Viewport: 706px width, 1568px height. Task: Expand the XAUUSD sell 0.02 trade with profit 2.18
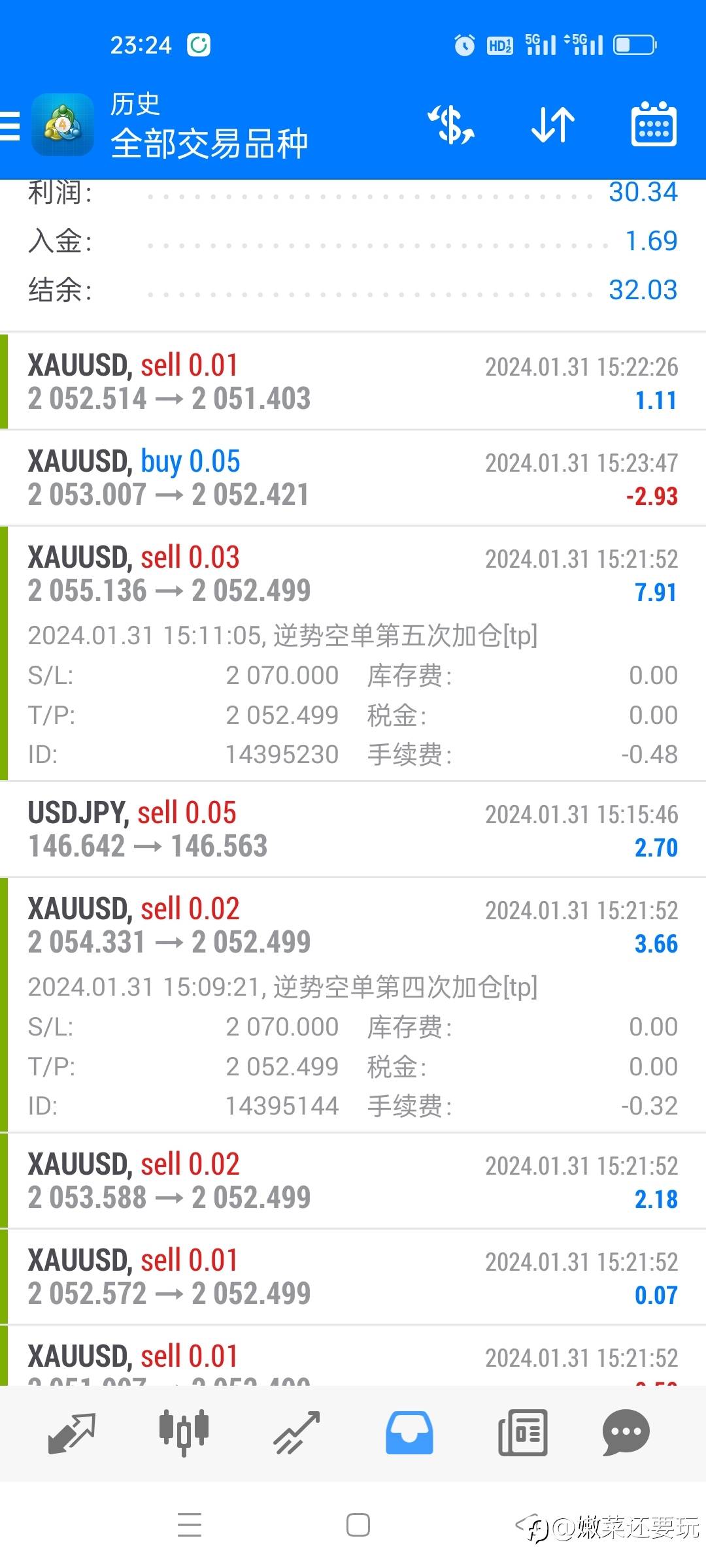pos(353,1181)
